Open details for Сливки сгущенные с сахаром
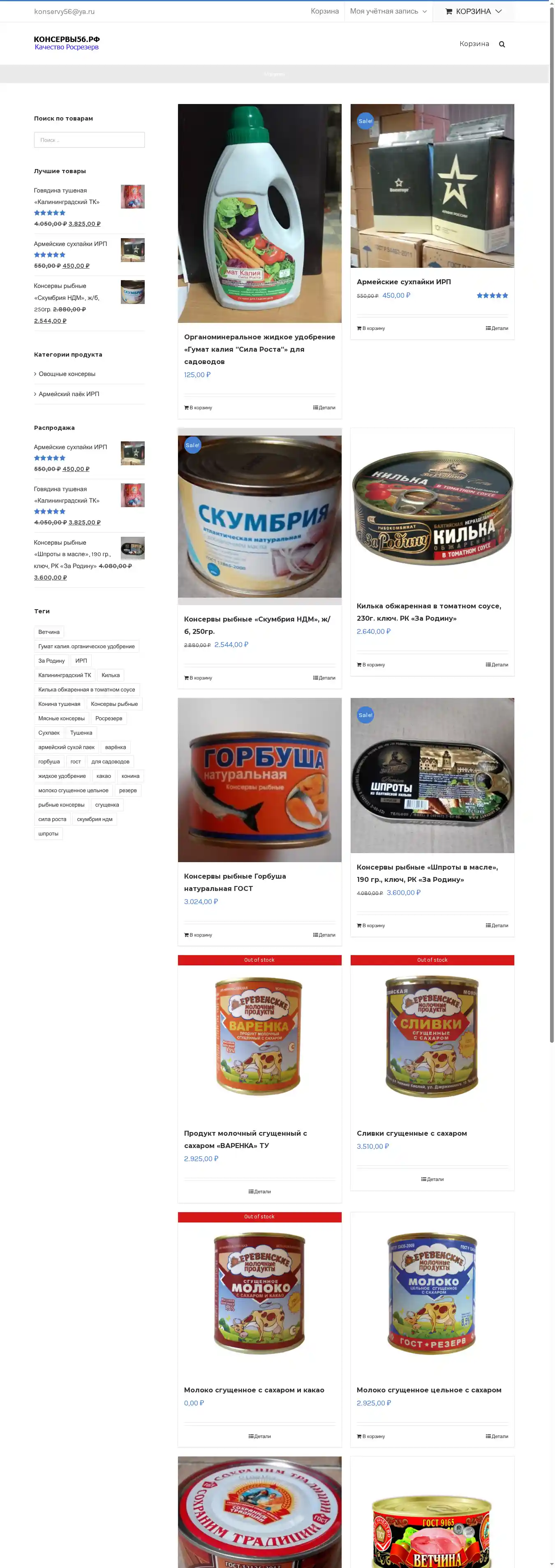The image size is (555, 1568). point(432,1180)
